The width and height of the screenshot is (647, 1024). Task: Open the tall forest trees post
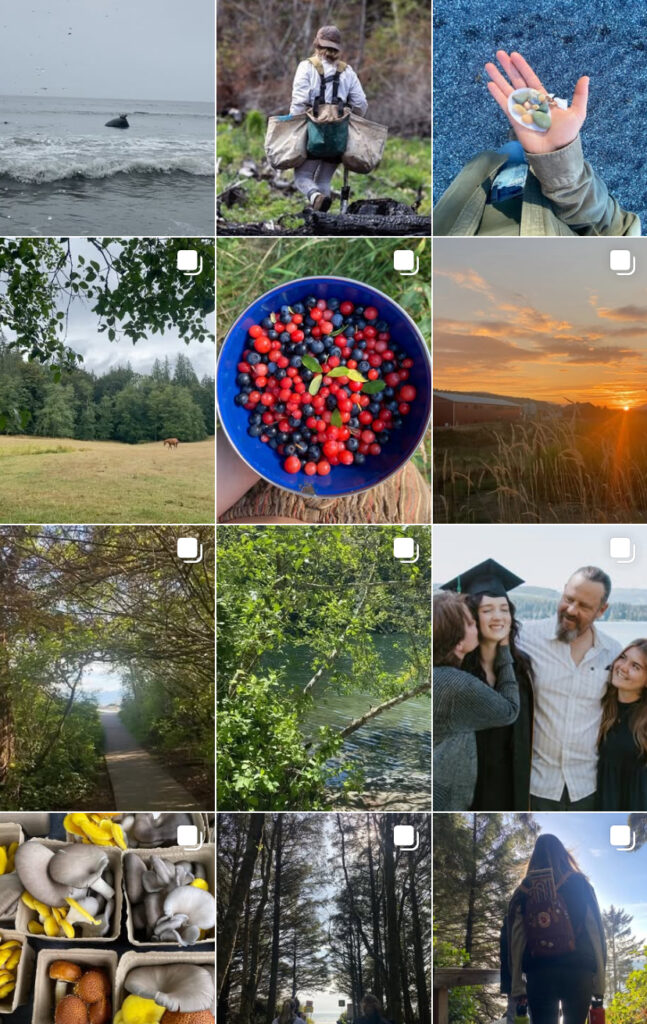tap(324, 918)
